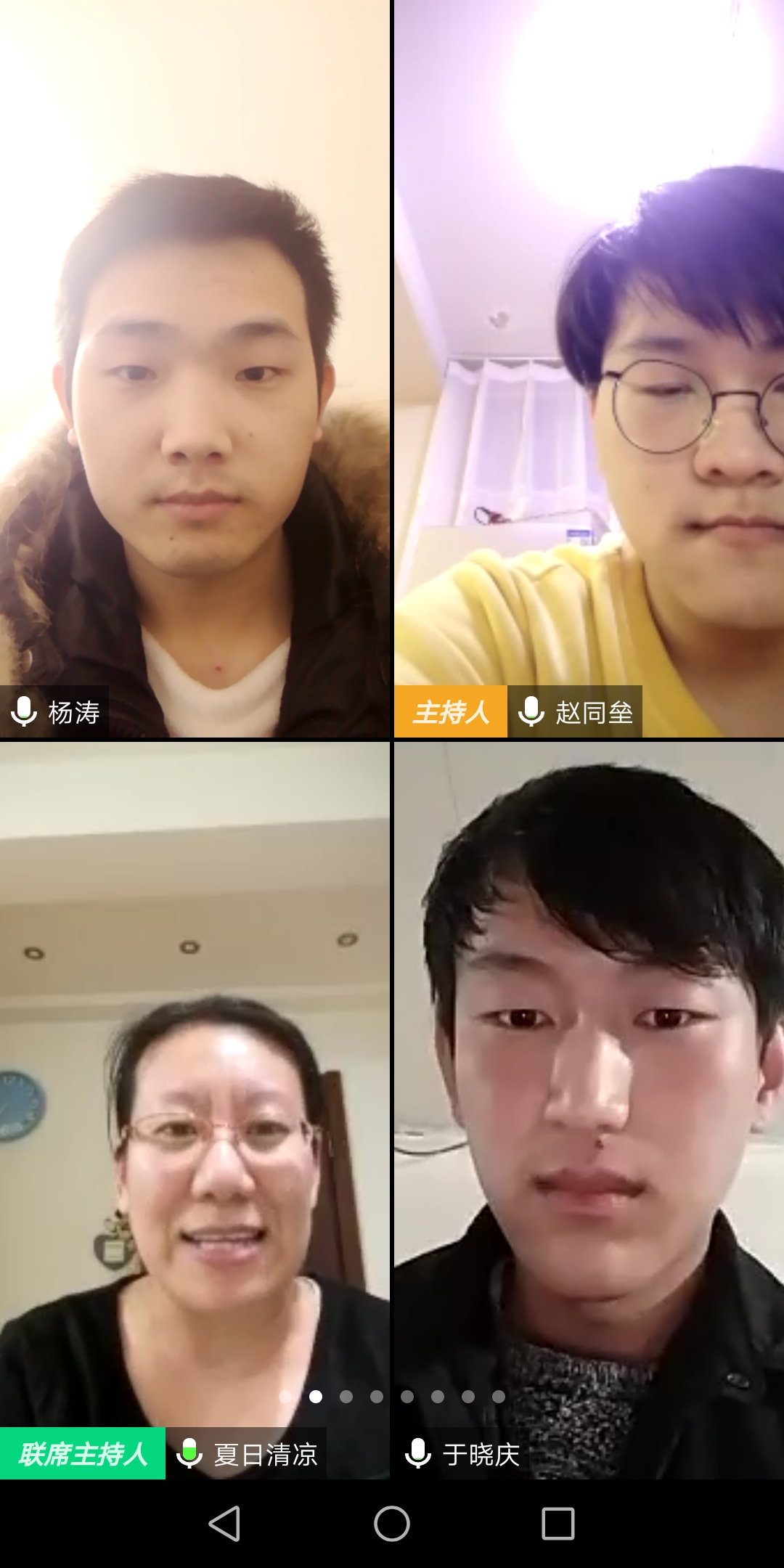
Task: Tap the page indicator dots
Action: [392, 1396]
